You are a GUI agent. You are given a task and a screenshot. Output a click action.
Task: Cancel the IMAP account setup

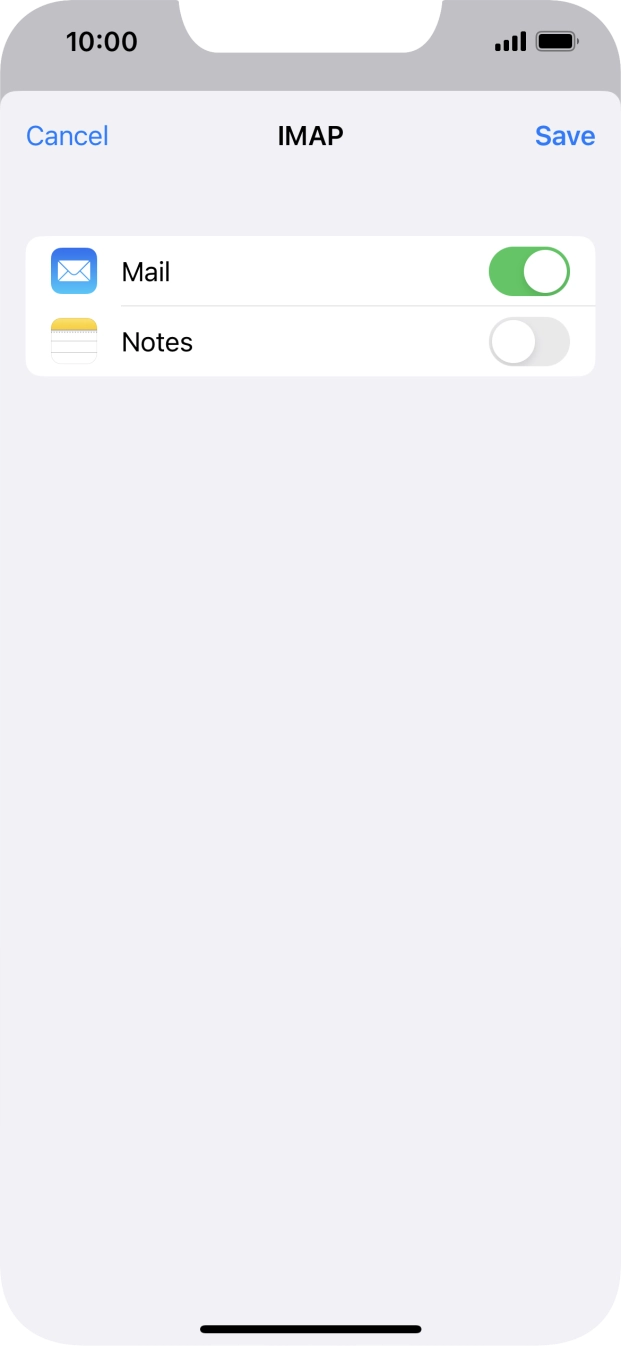click(67, 136)
